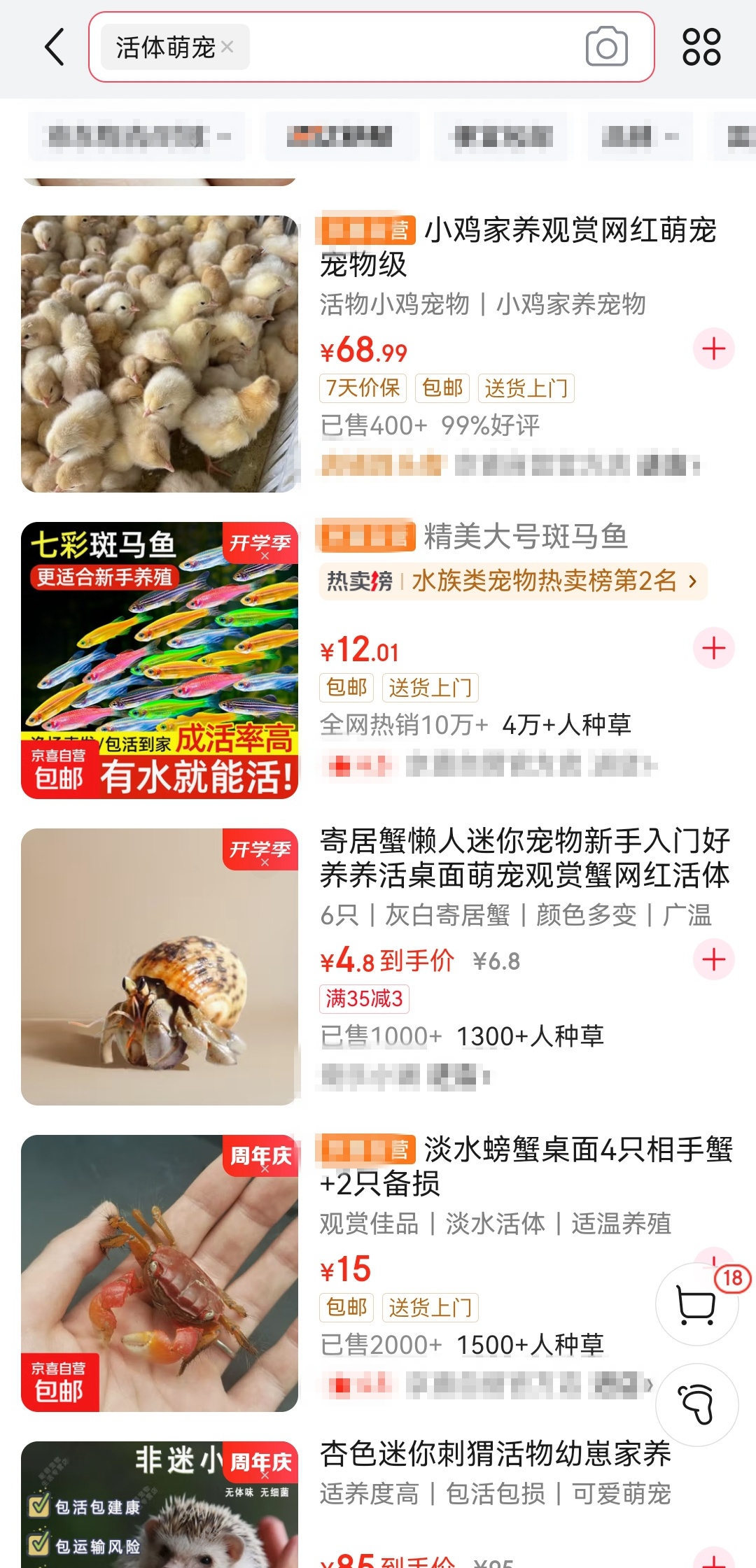Go back with the top-left arrow

click(55, 47)
